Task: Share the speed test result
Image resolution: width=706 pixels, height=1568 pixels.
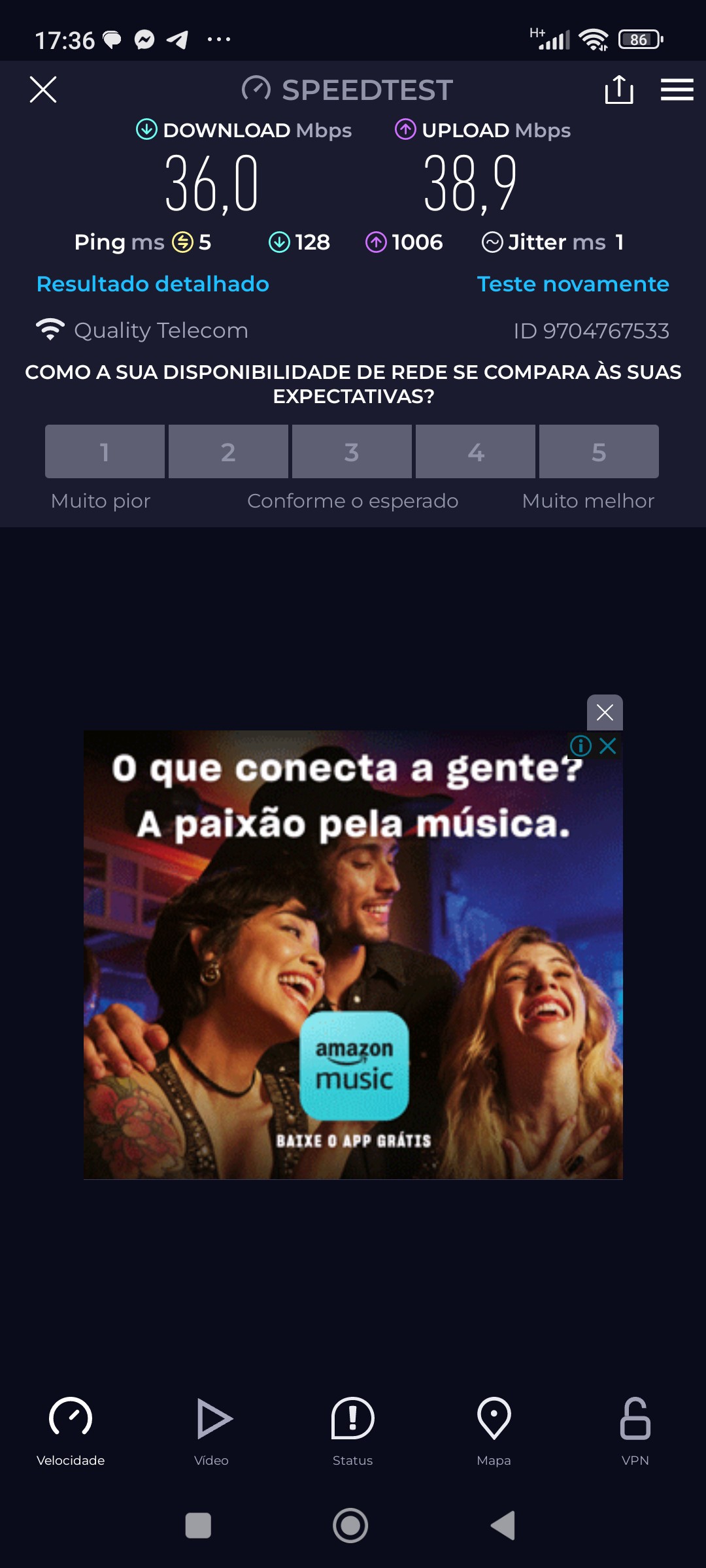Action: click(618, 90)
